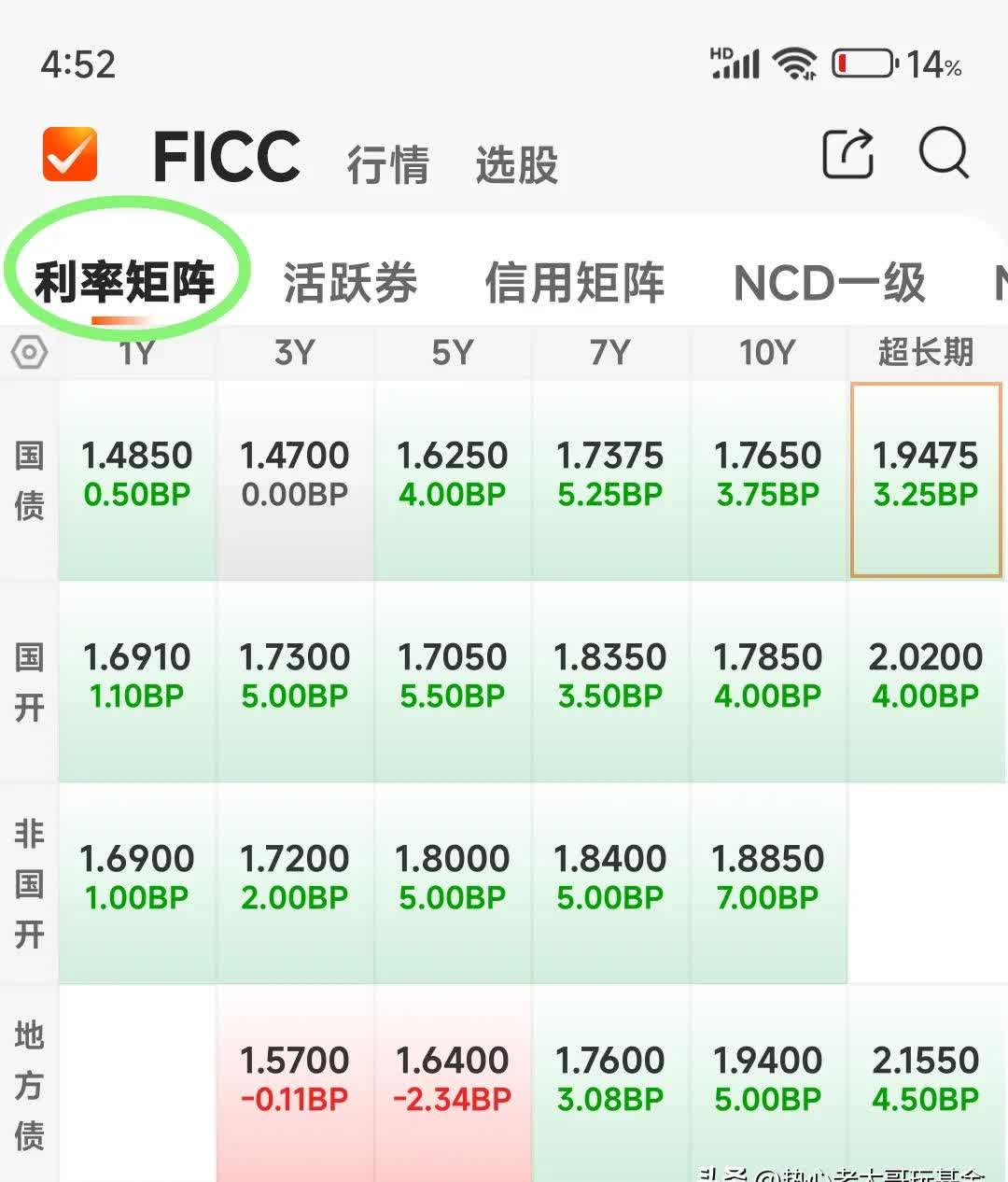Click the 超长期 column header
1008x1182 pixels.
pos(926,353)
